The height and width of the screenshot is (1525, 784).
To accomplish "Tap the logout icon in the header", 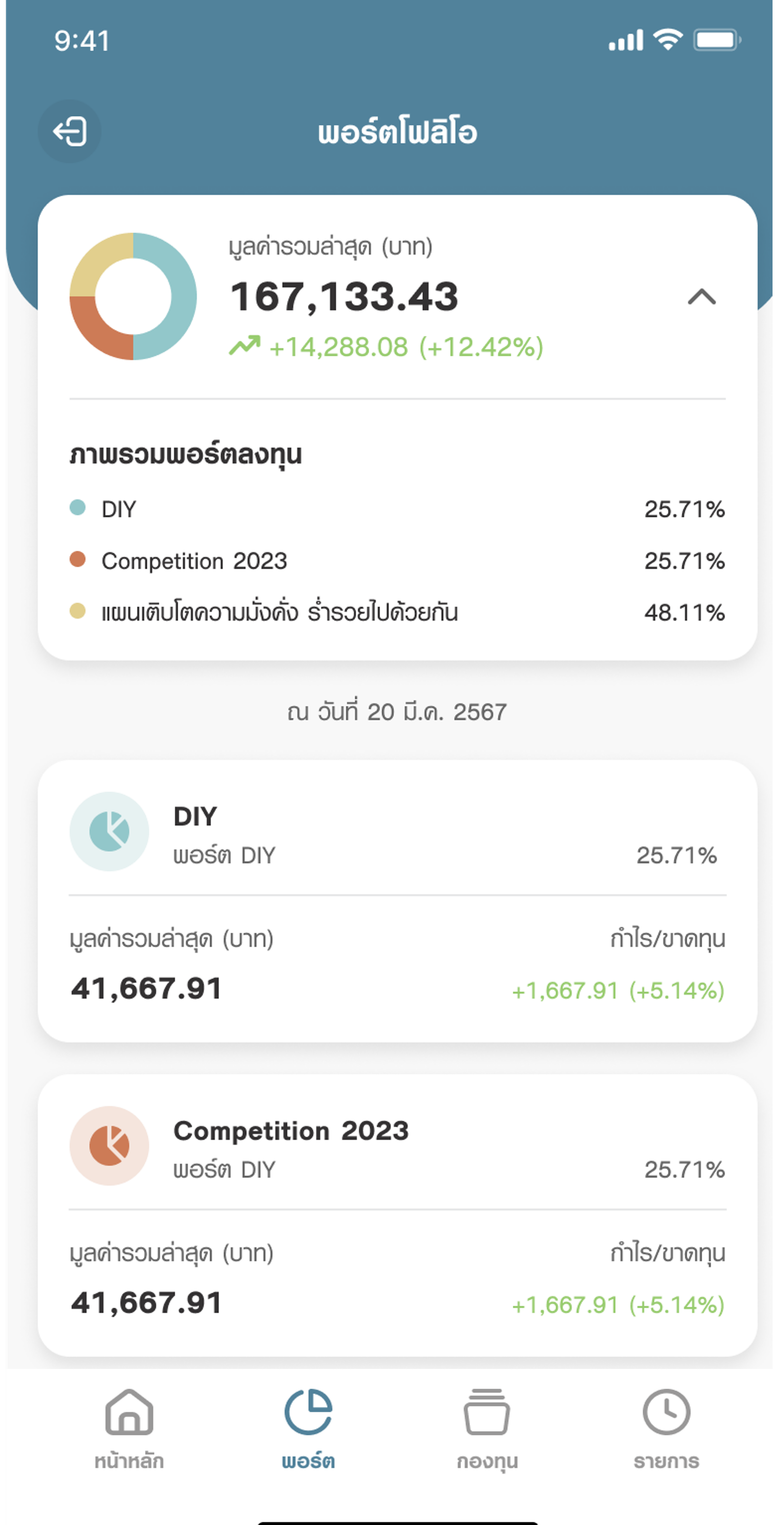I will pyautogui.click(x=70, y=131).
